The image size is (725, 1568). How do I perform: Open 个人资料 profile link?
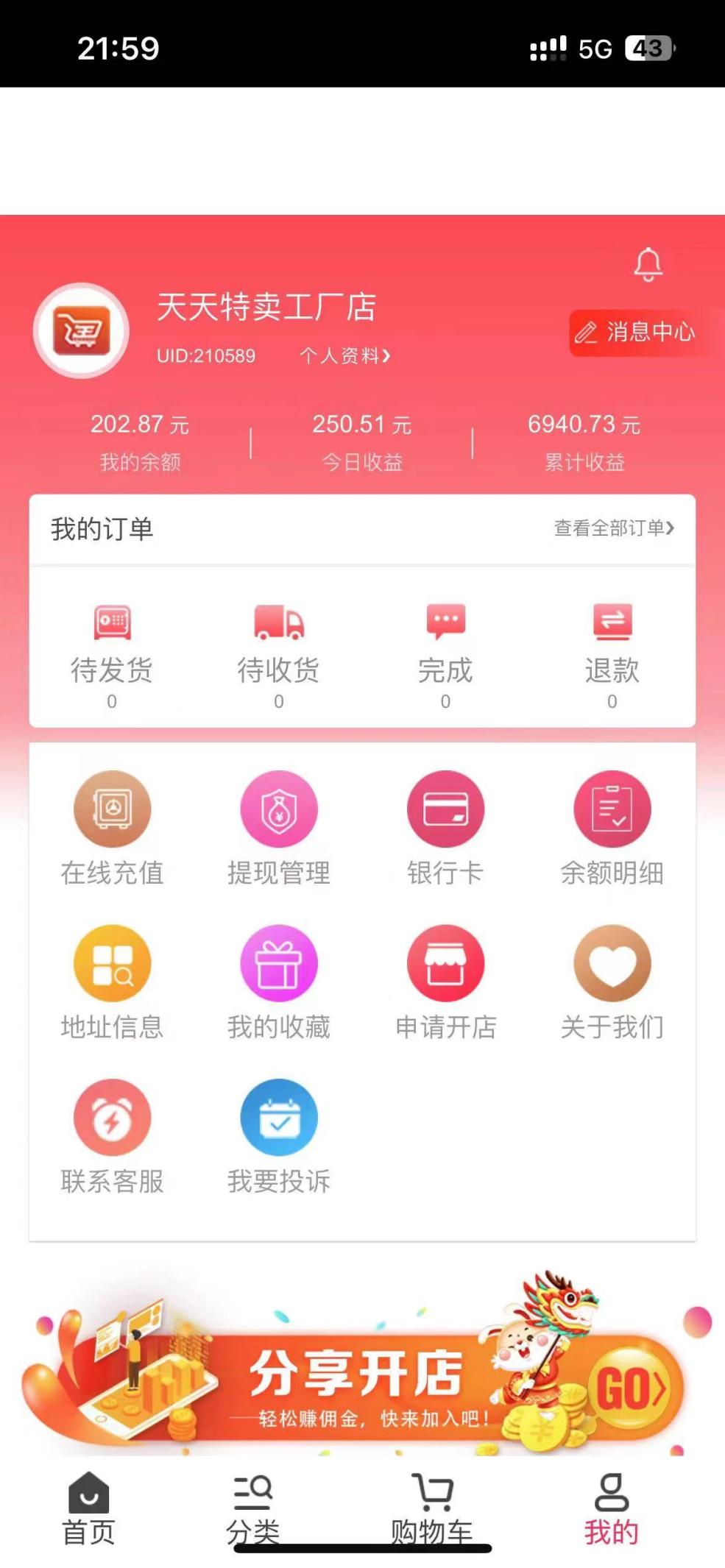[x=344, y=356]
